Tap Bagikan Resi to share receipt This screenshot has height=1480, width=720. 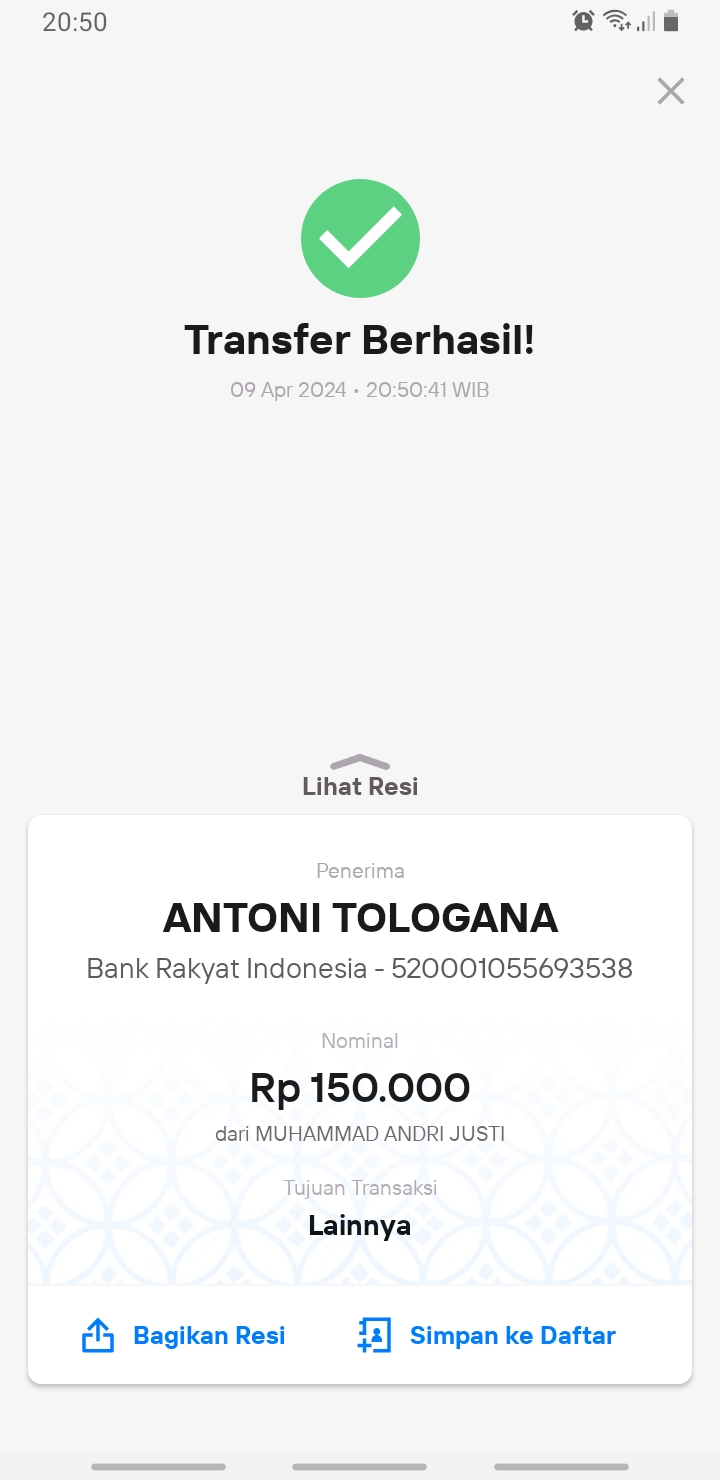(x=183, y=1336)
